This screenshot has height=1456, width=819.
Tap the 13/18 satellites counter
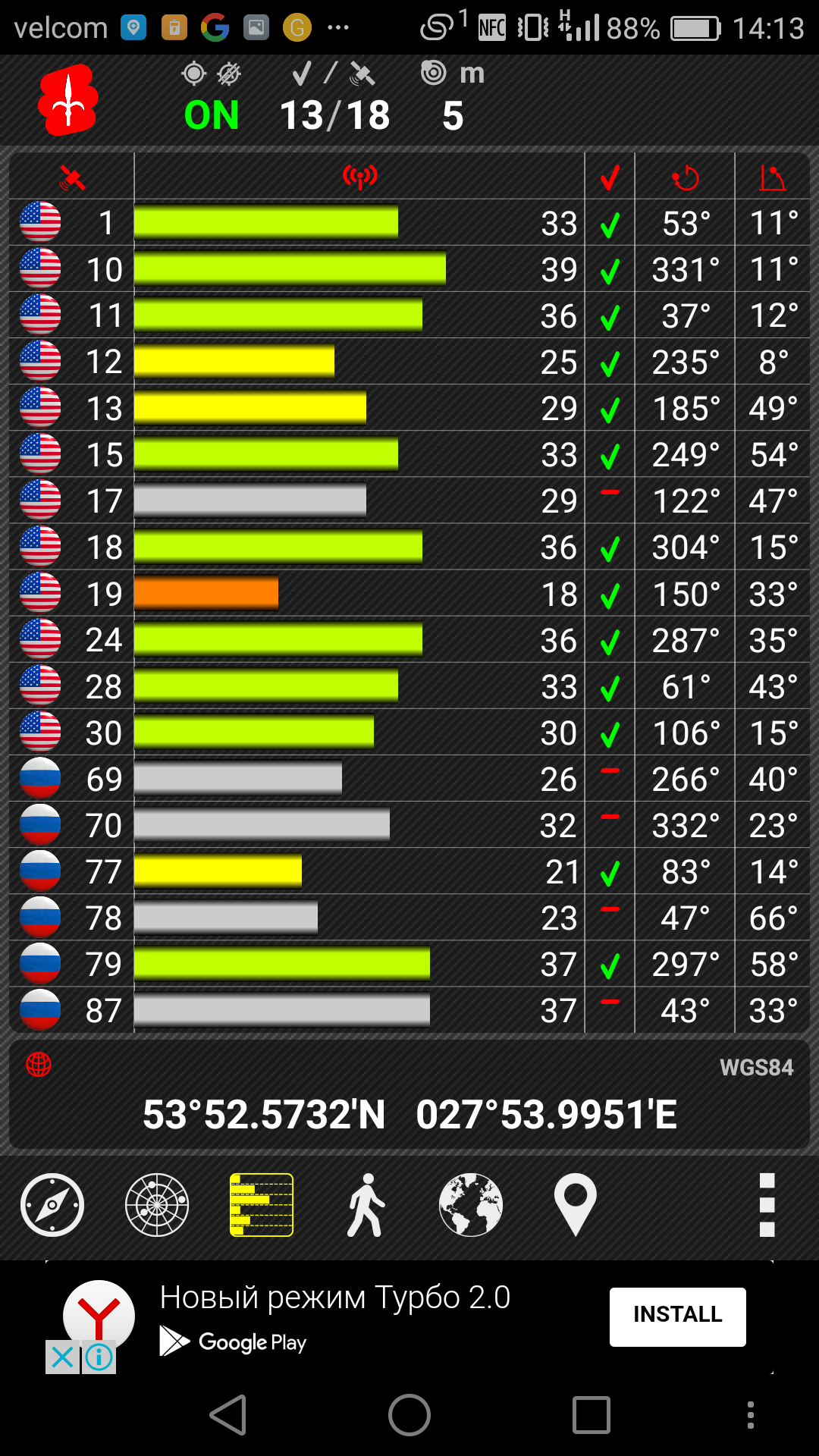334,115
